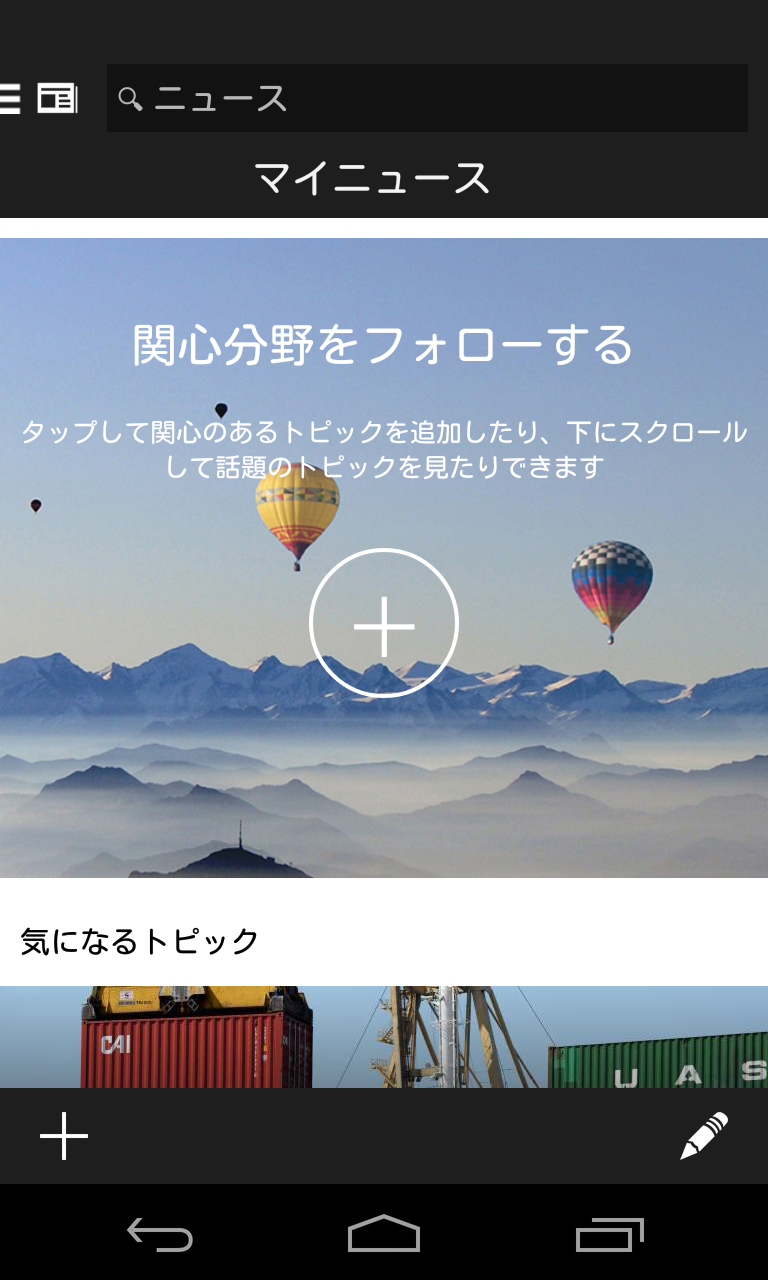Go back with system back button
The image size is (768, 1280).
(160, 1234)
